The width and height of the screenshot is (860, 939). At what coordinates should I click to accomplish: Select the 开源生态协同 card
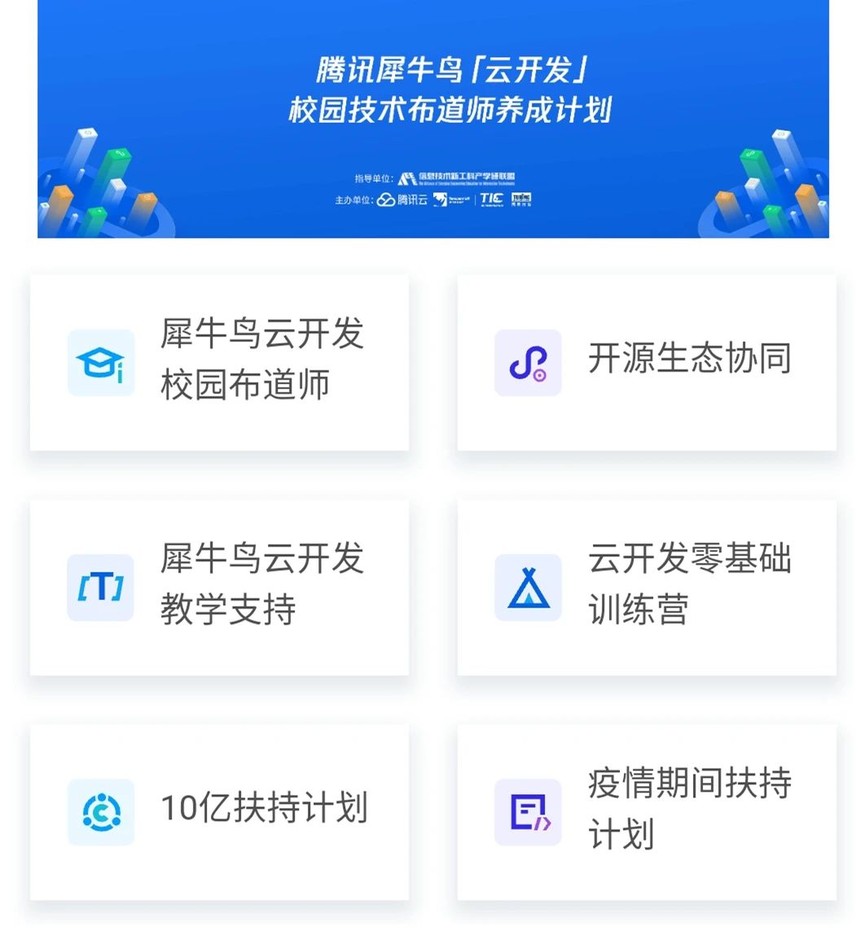tap(646, 362)
